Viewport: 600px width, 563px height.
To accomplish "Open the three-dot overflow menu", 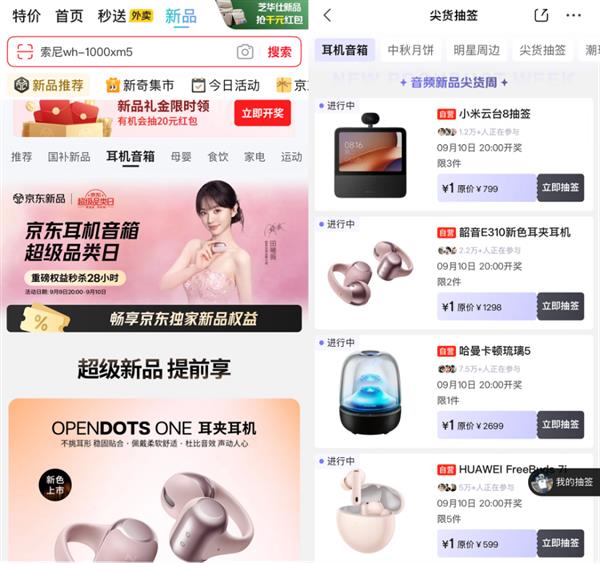I will pos(573,15).
